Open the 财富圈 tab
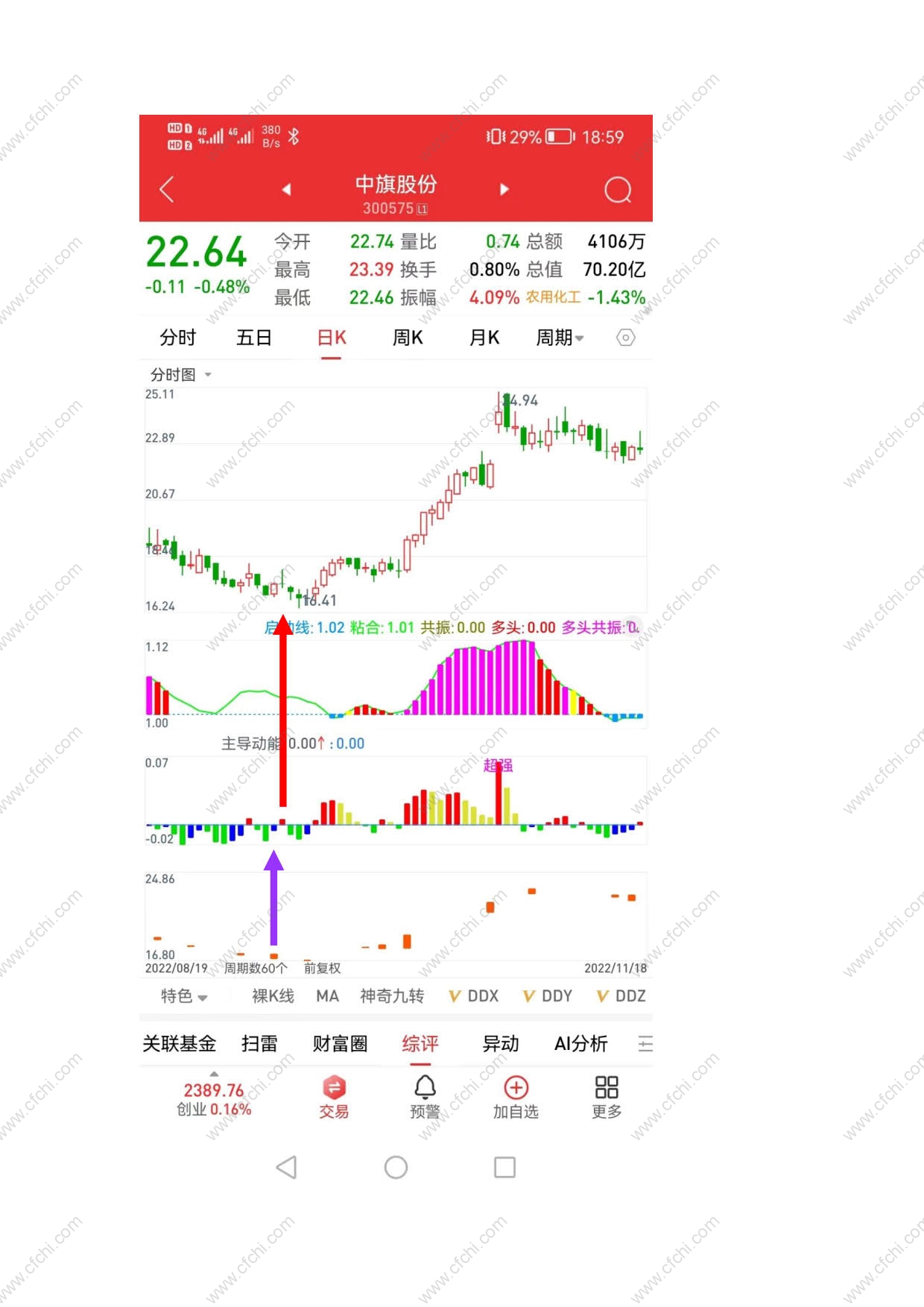924x1307 pixels. 340,1044
